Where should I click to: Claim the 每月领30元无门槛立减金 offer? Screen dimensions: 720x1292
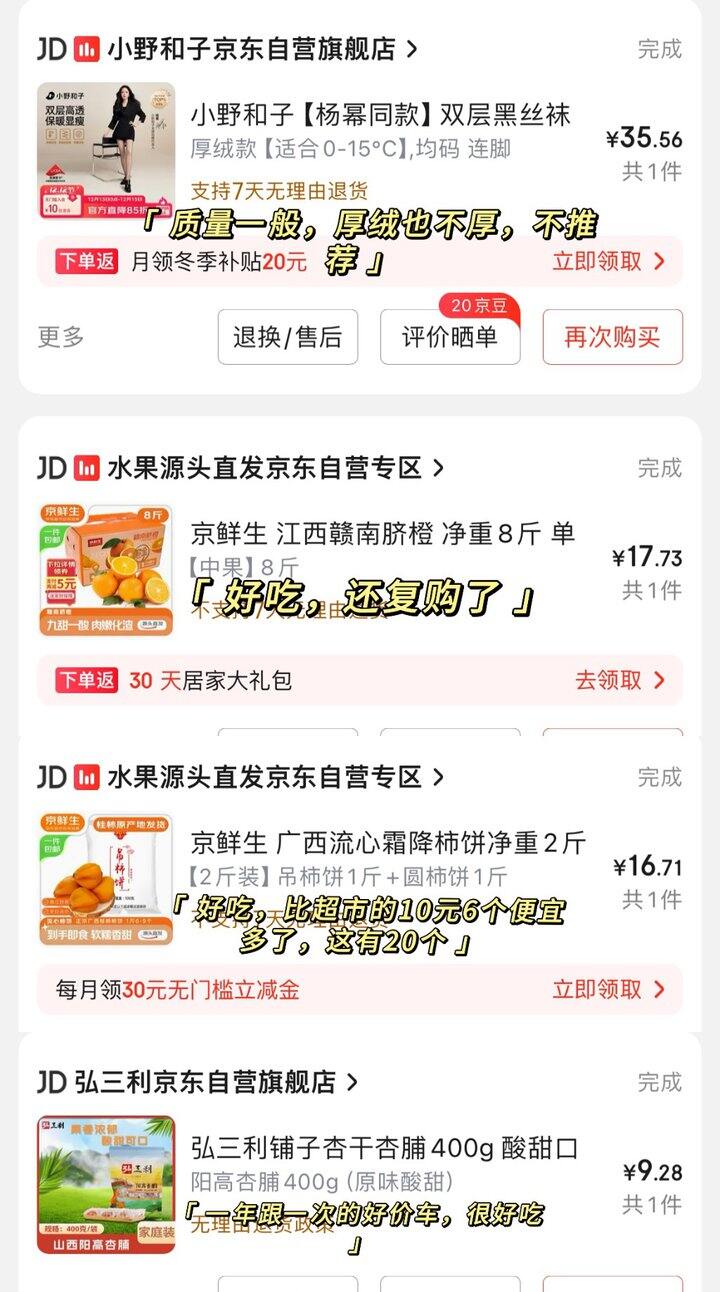pyautogui.click(x=608, y=989)
